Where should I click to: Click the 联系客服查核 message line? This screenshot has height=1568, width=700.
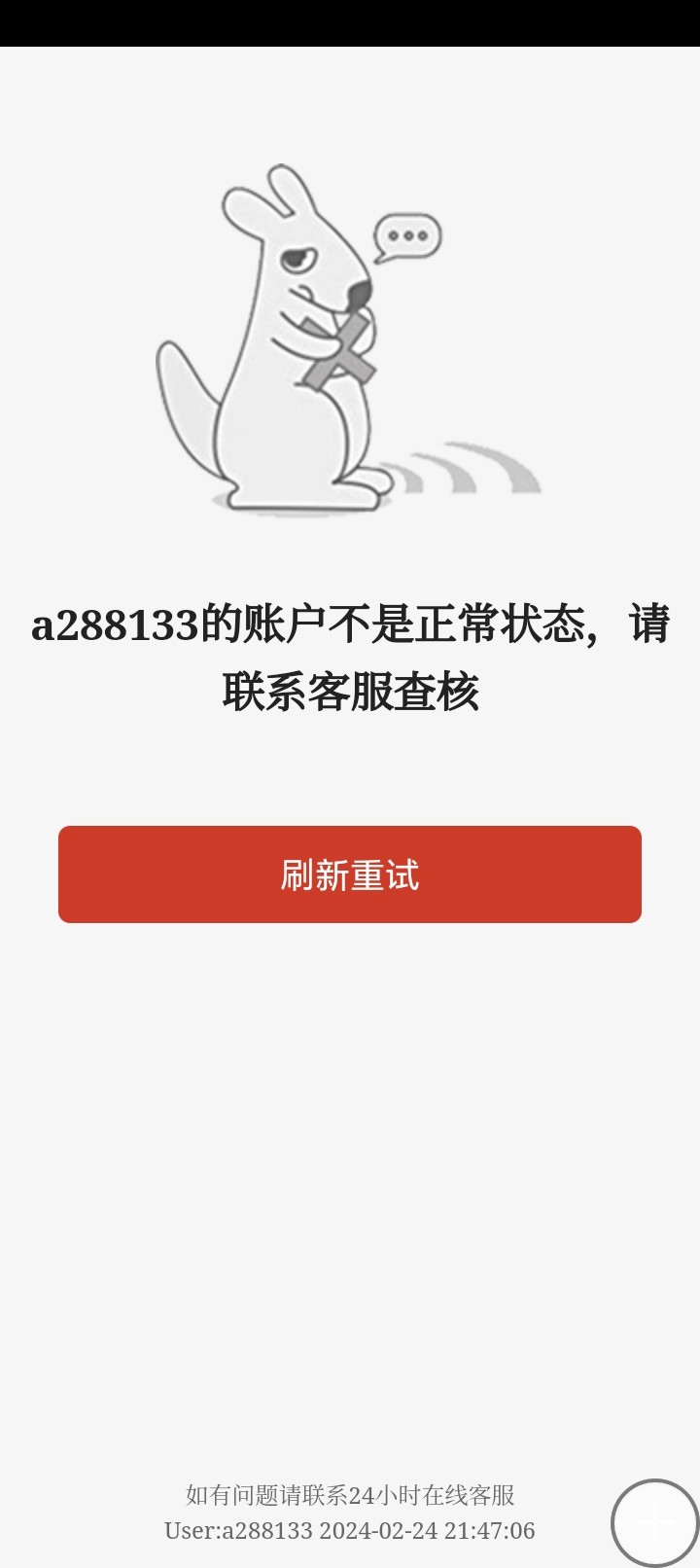tap(350, 693)
